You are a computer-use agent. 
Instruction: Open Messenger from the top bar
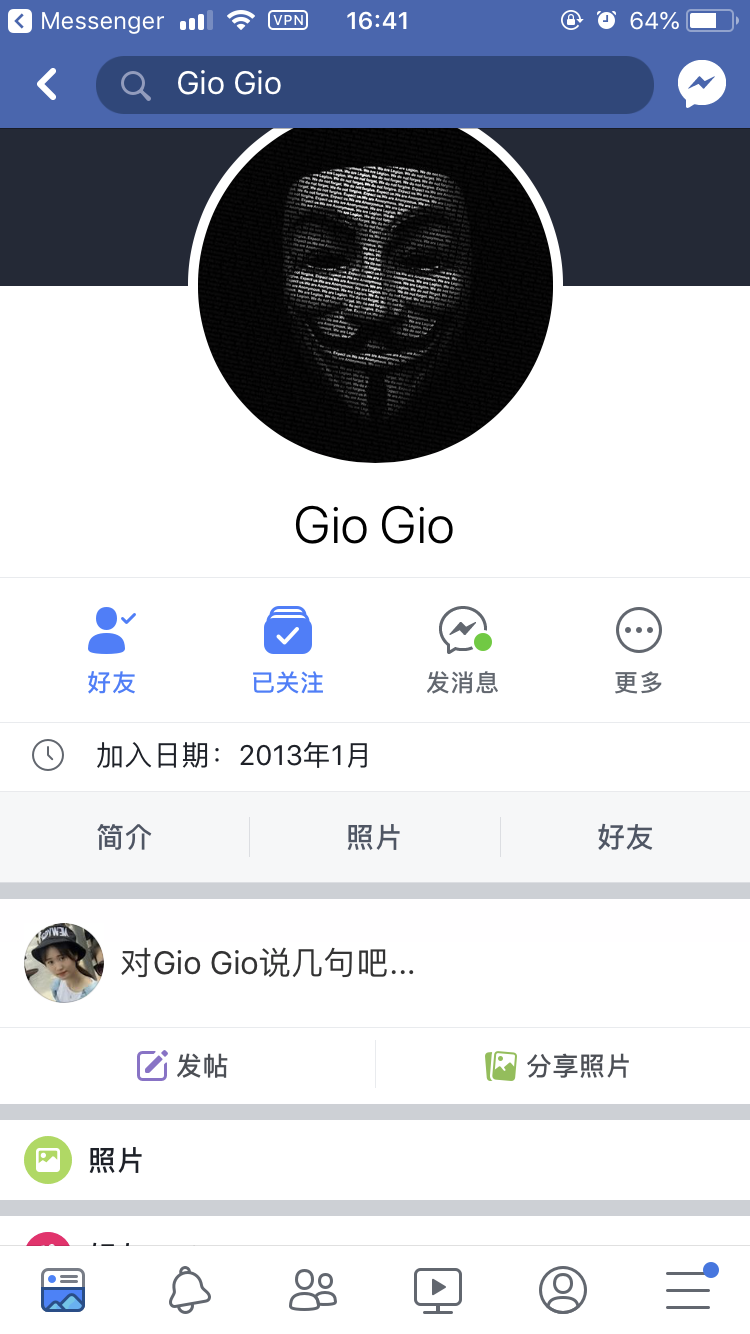(x=701, y=85)
